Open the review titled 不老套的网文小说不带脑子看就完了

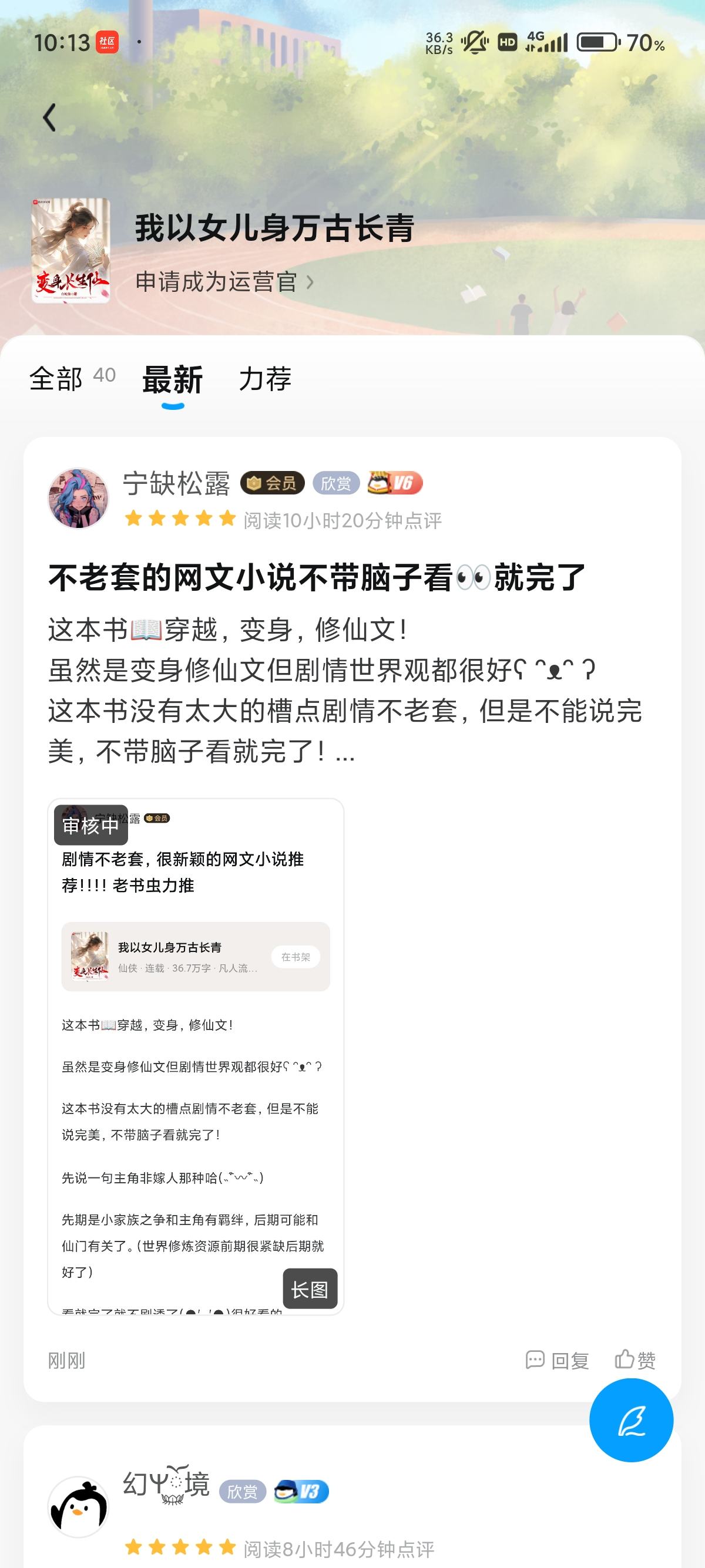(x=317, y=577)
